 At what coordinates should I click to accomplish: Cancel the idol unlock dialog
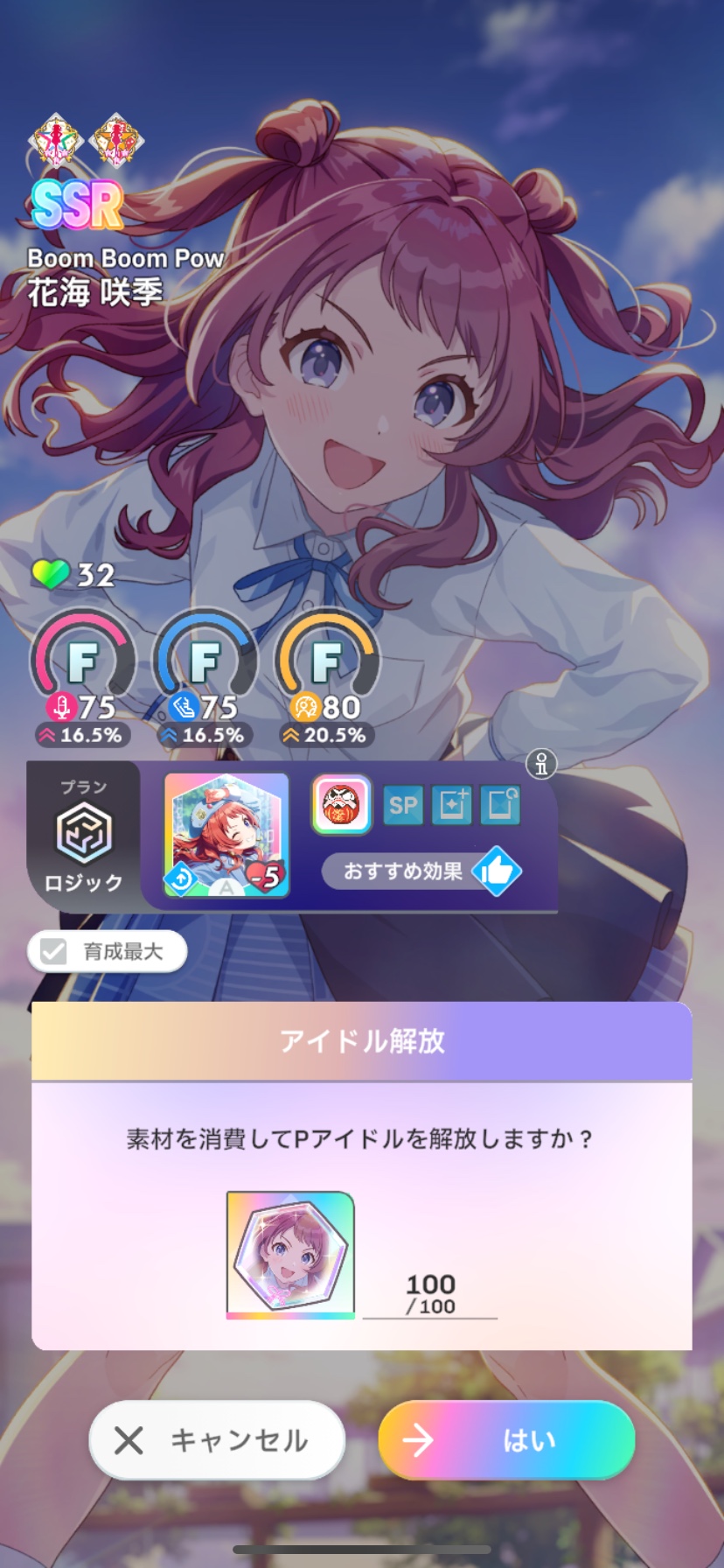[217, 1440]
